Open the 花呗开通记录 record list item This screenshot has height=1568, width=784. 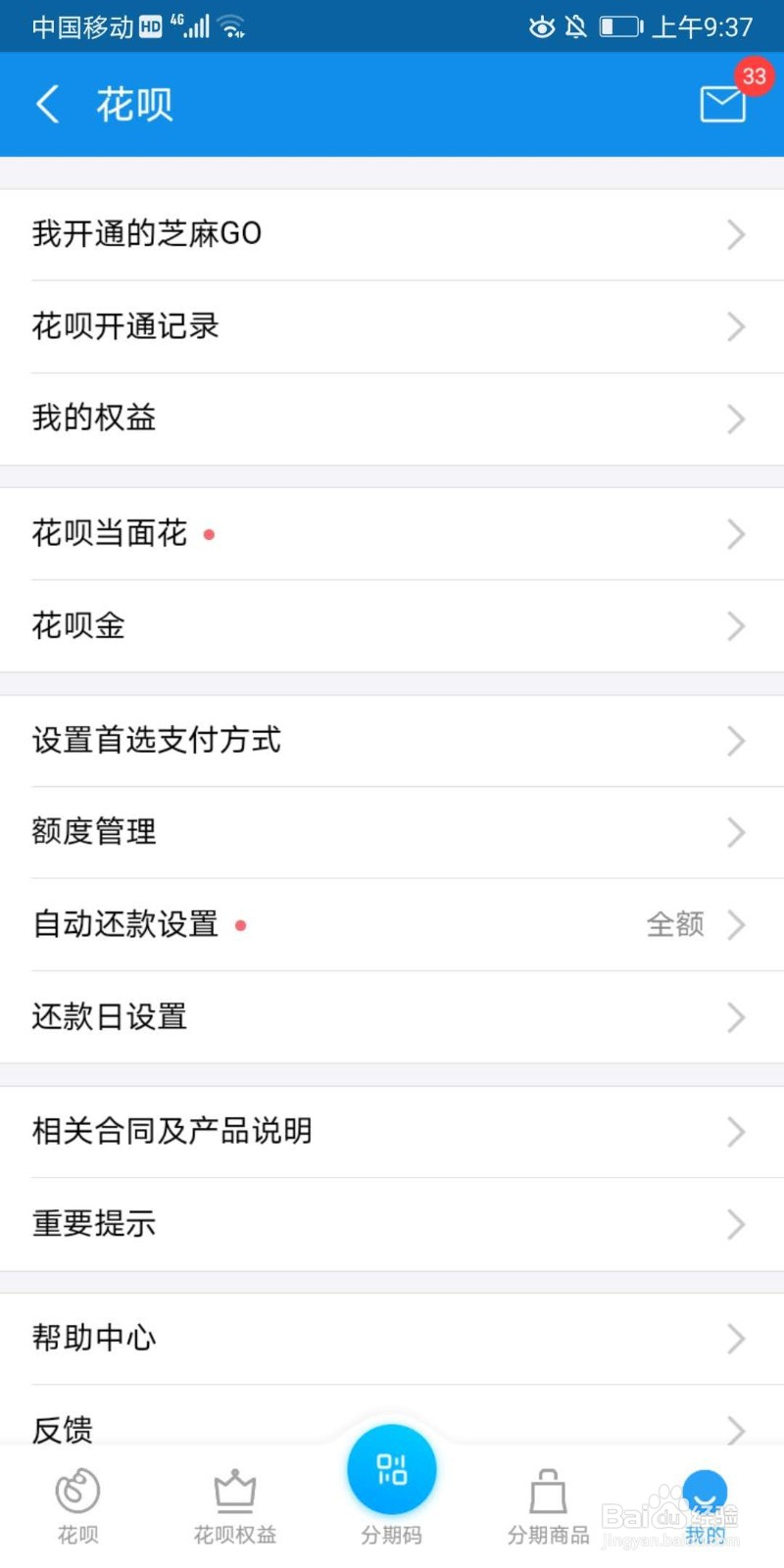[392, 326]
